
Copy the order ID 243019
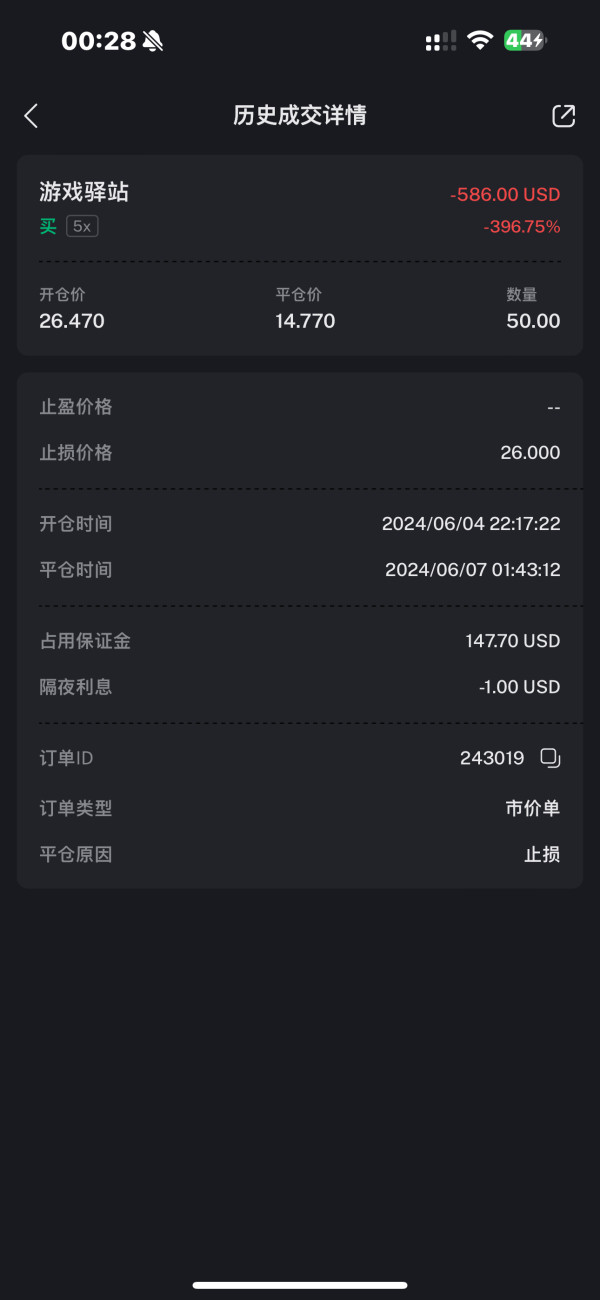pos(550,758)
